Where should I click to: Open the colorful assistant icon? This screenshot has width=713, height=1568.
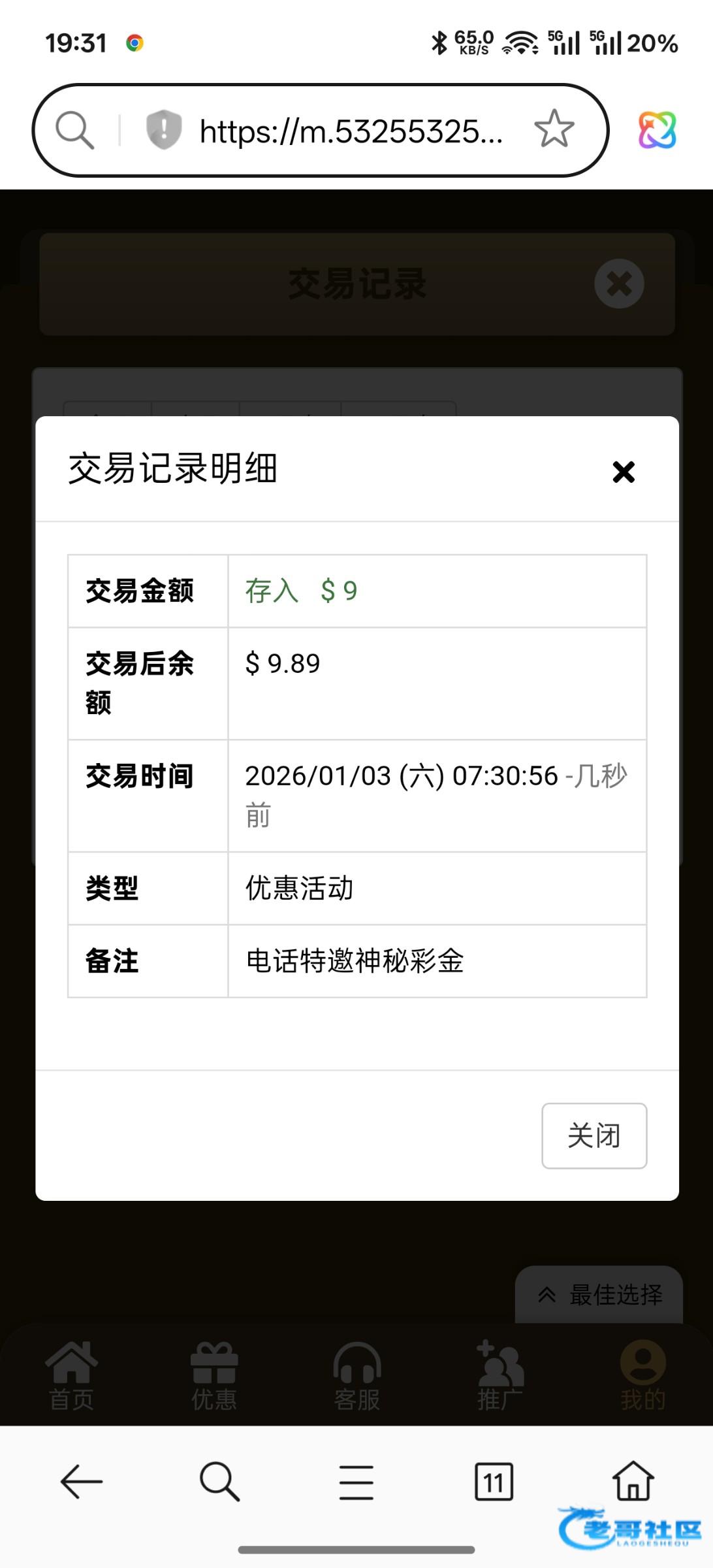click(657, 129)
